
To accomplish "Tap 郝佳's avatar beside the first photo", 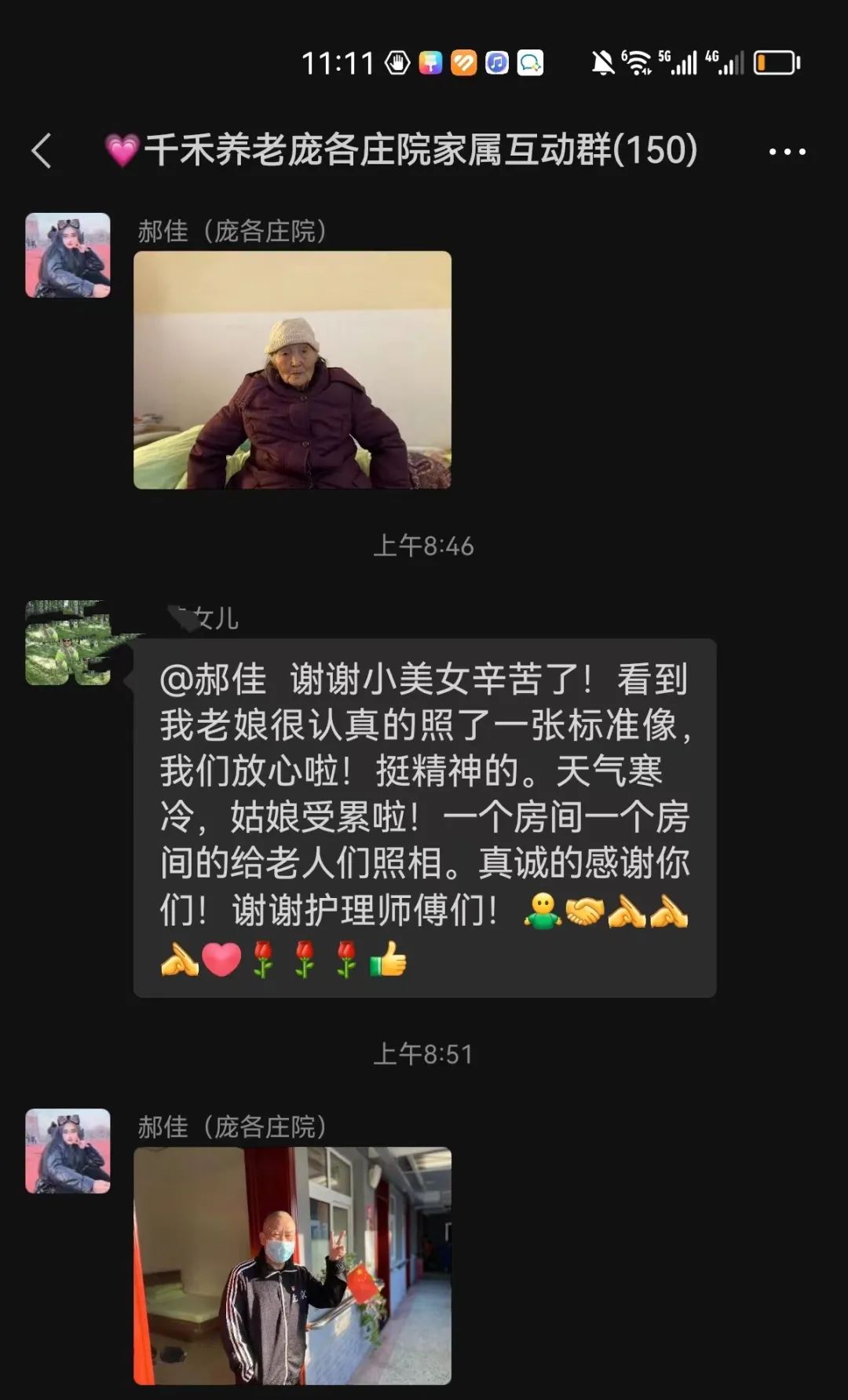I will point(68,255).
